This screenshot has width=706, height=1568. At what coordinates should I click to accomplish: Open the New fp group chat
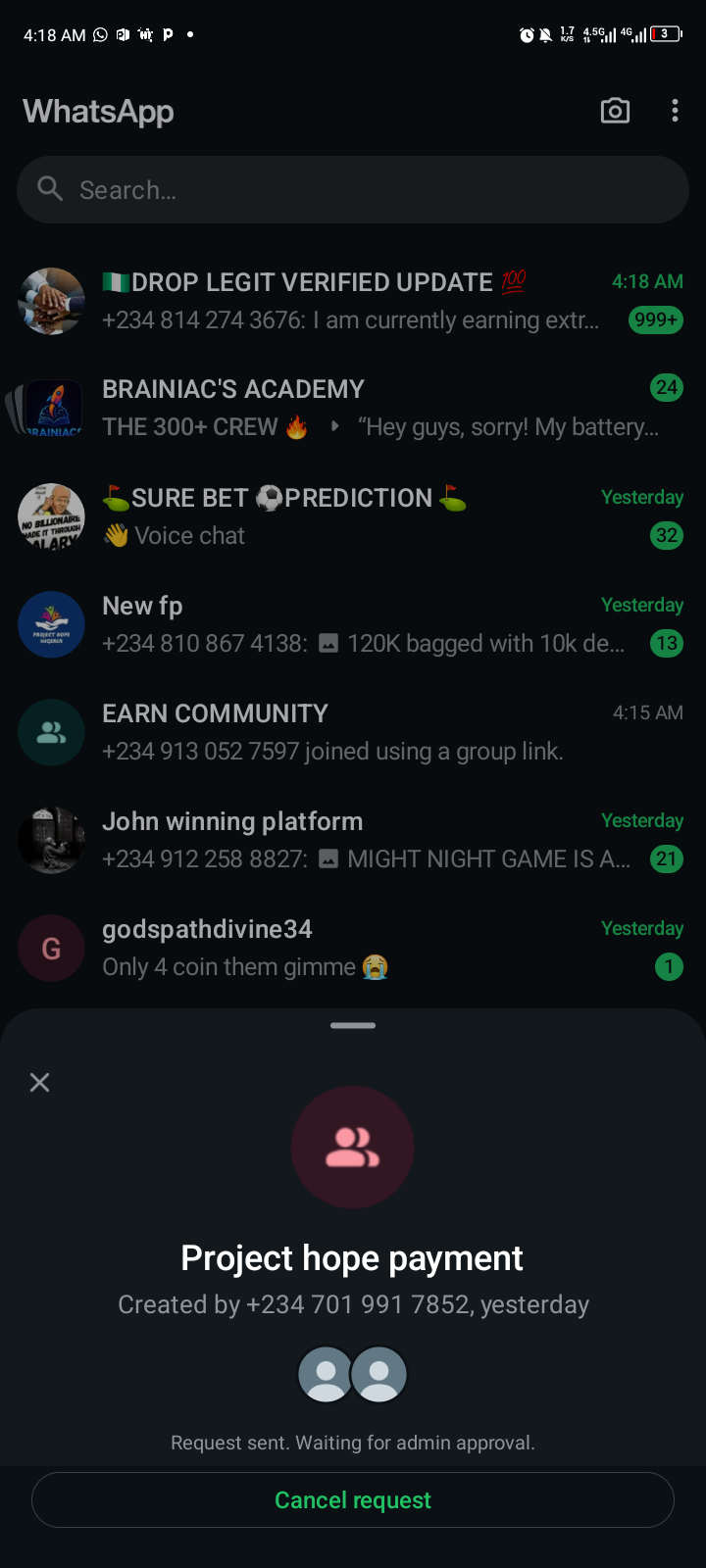pos(353,624)
